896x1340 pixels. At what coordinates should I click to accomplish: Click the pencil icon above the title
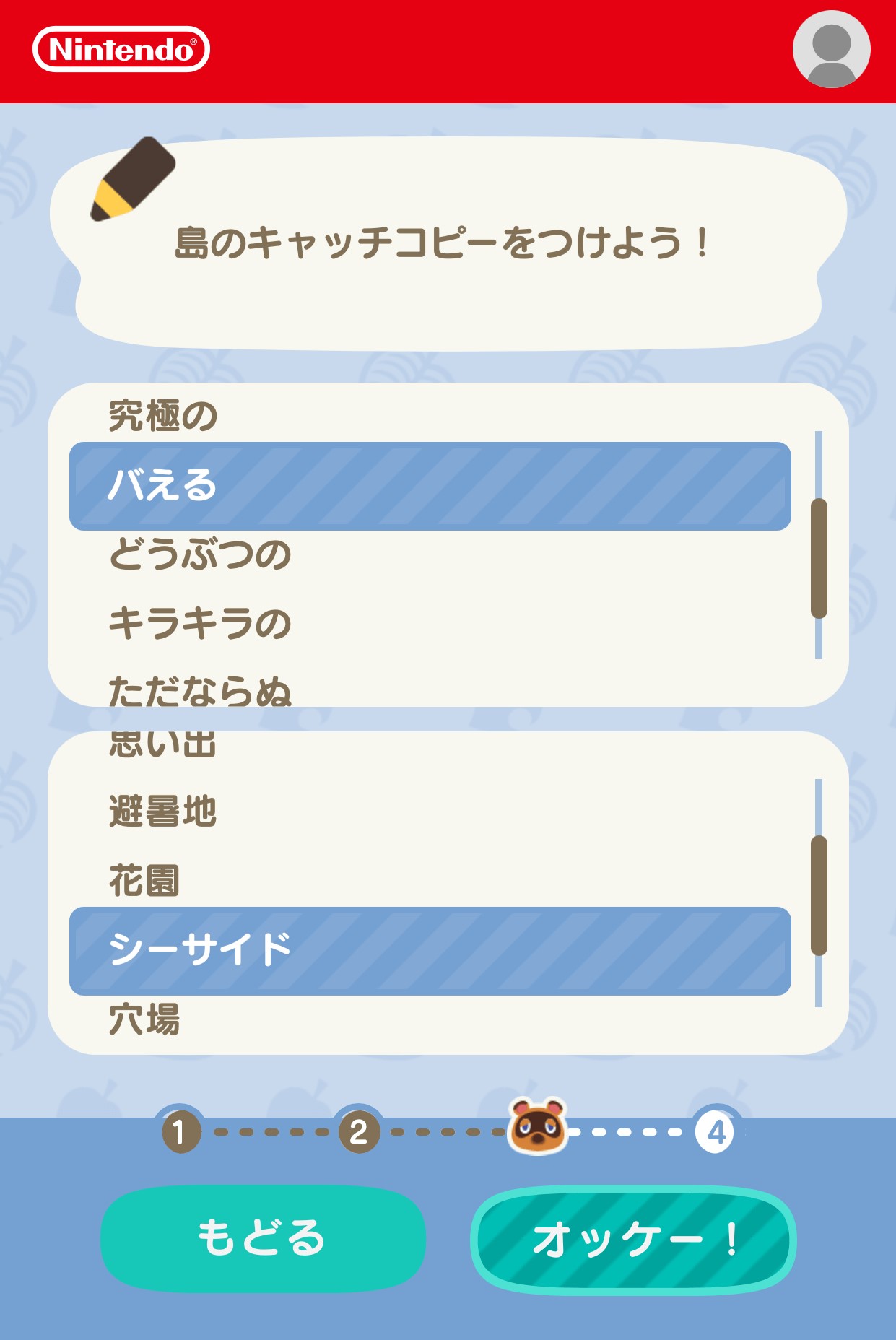130,178
